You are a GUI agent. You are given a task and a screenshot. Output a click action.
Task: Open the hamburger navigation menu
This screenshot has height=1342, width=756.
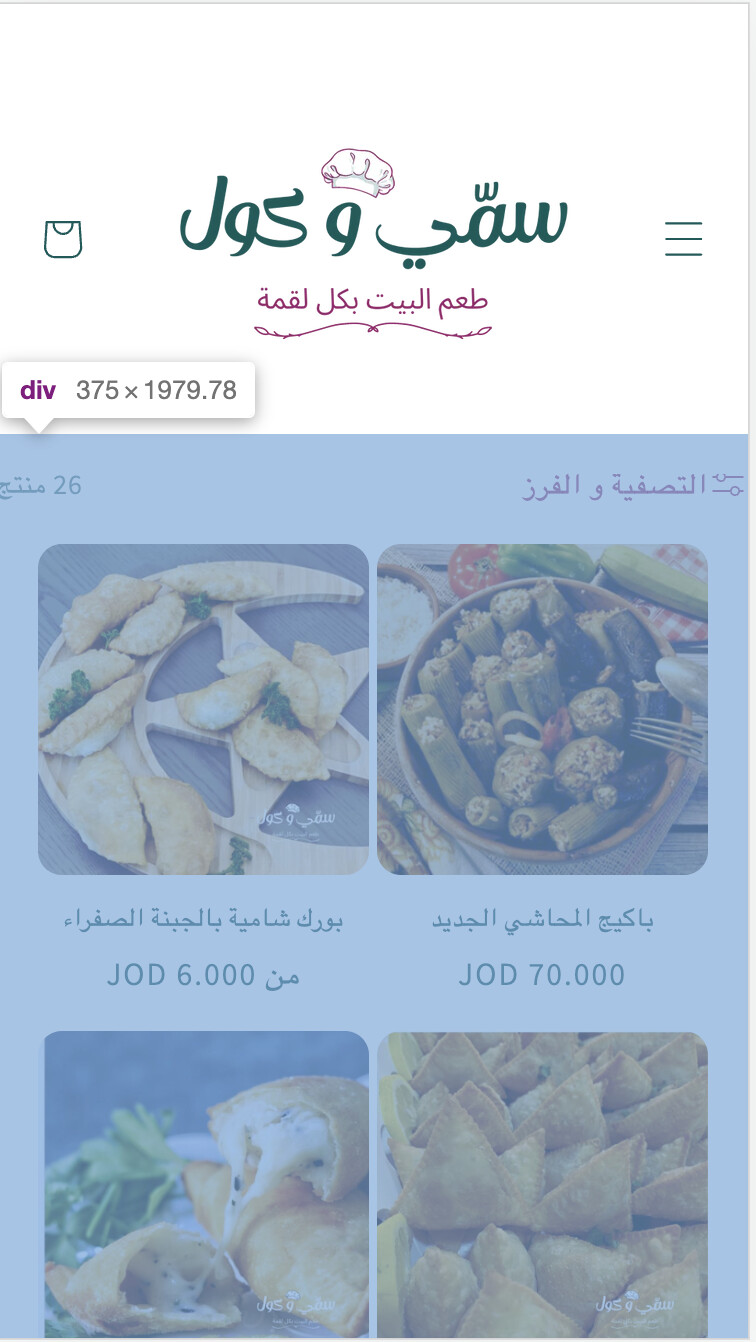click(684, 239)
